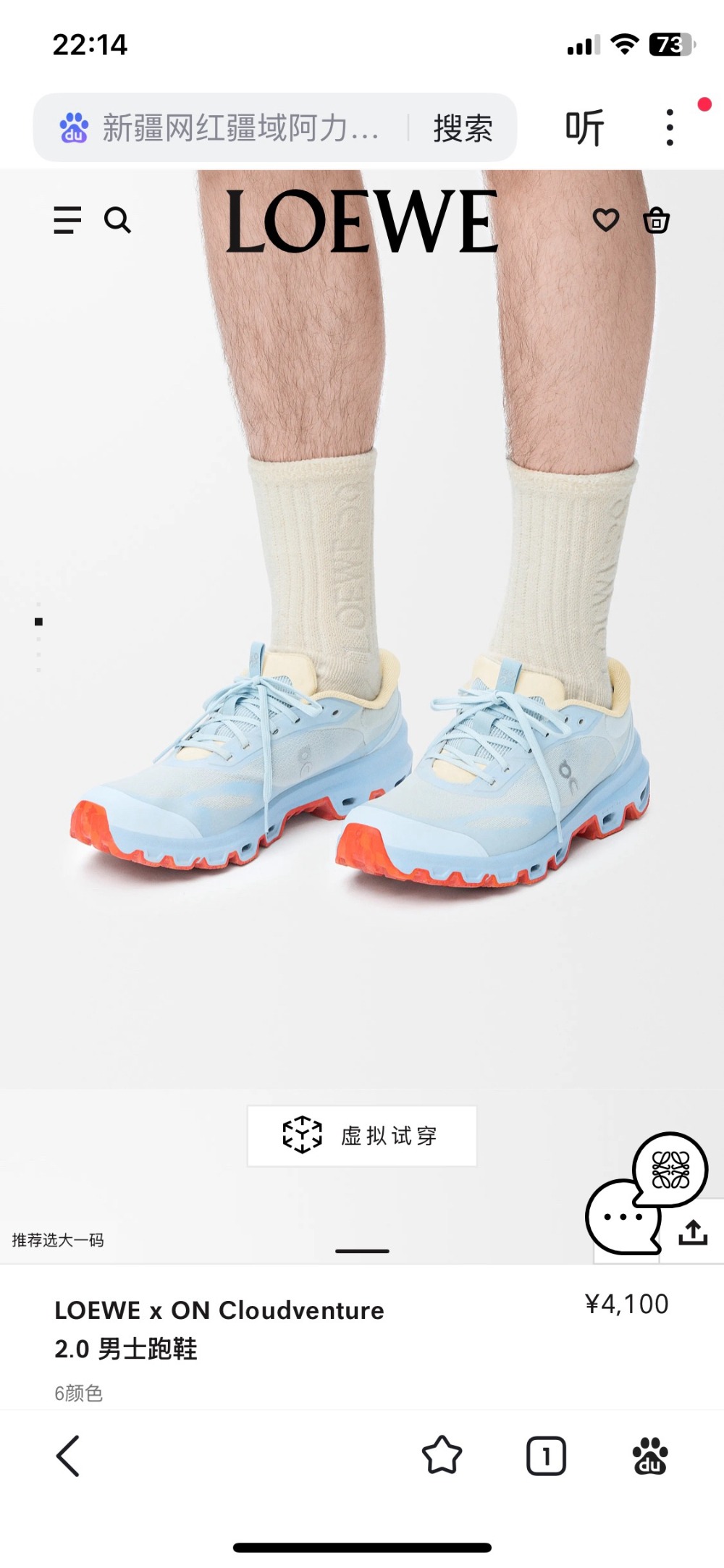The image size is (724, 1568).
Task: Tap 听 to listen to the page
Action: [x=584, y=128]
